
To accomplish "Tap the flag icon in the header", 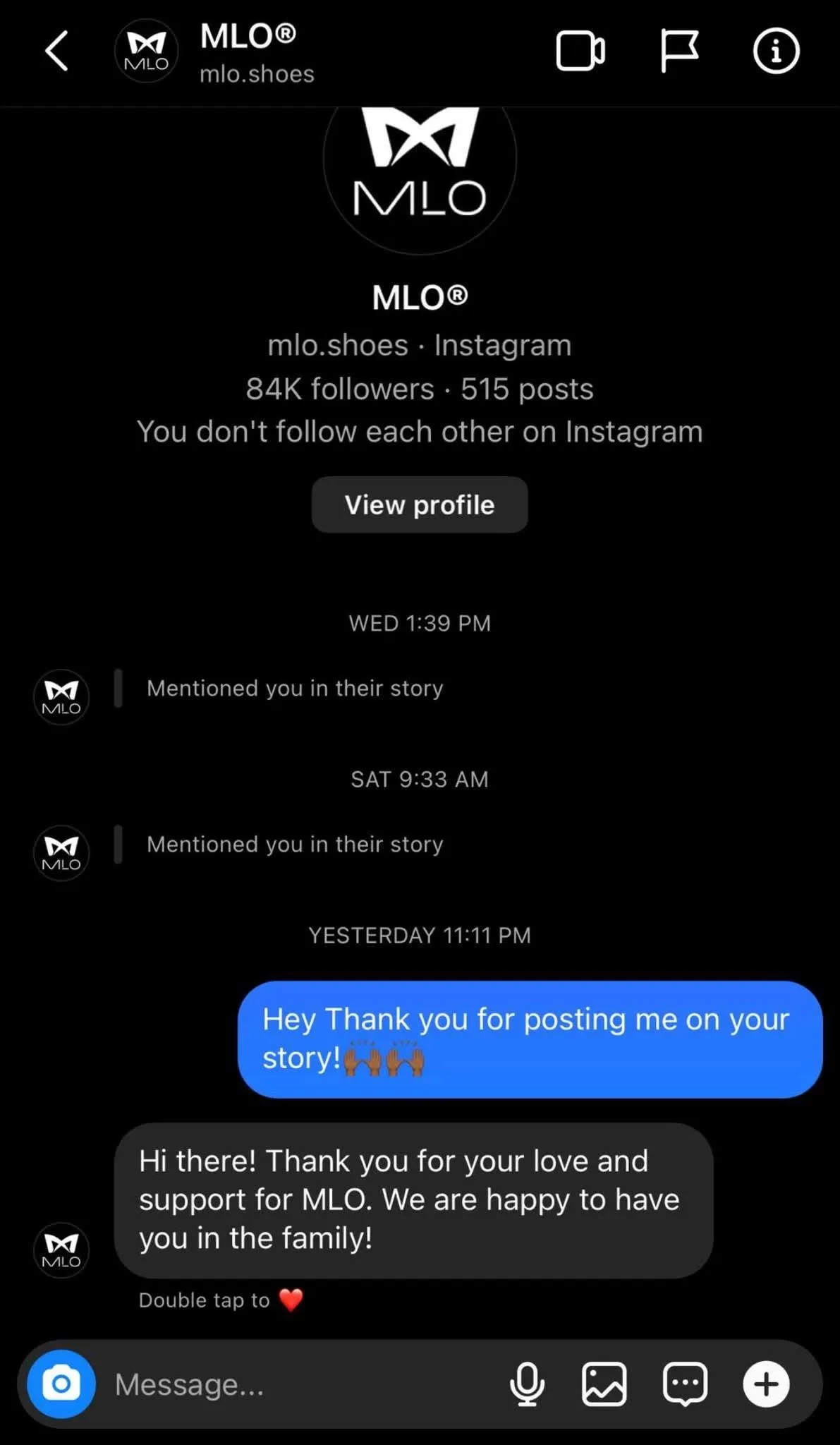I will 679,51.
